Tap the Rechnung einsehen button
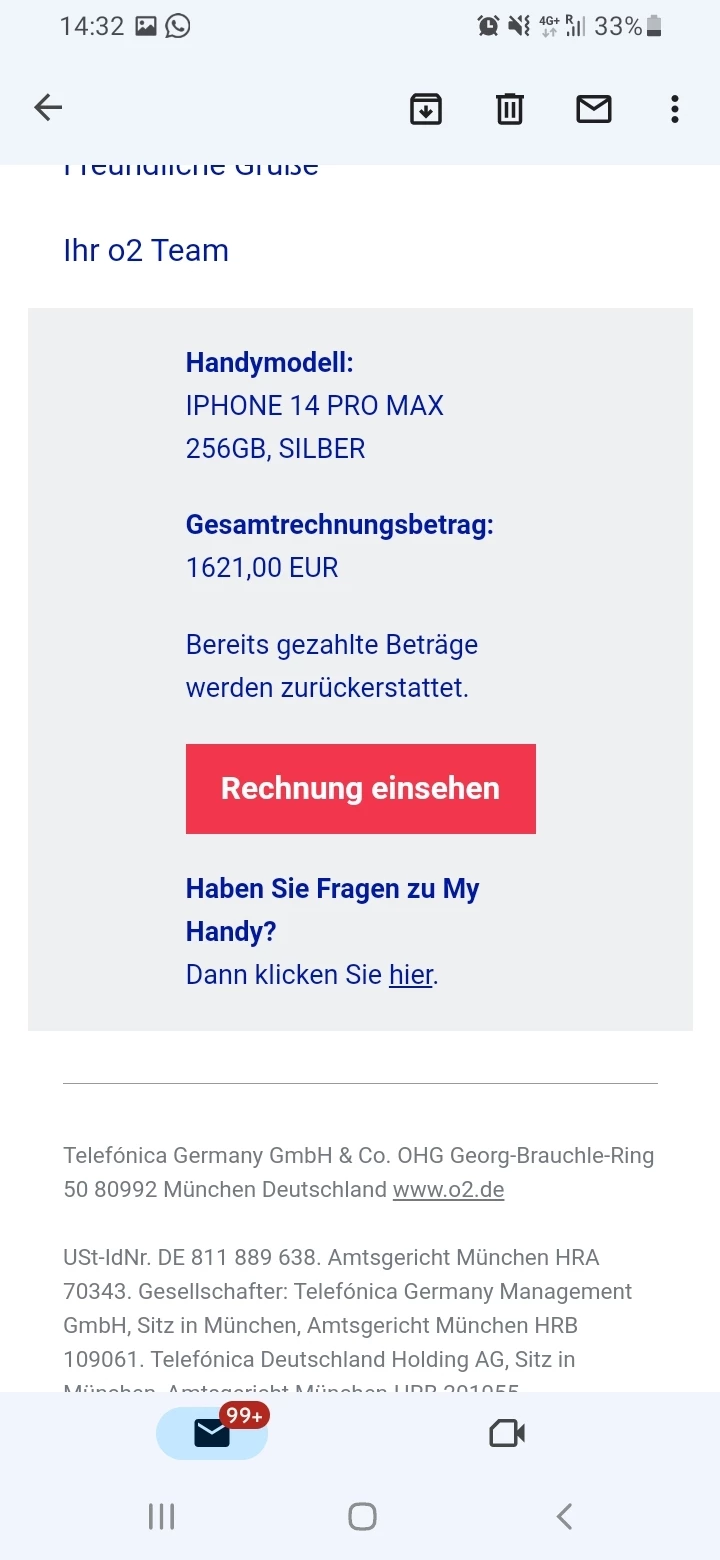720x1560 pixels. pyautogui.click(x=360, y=789)
